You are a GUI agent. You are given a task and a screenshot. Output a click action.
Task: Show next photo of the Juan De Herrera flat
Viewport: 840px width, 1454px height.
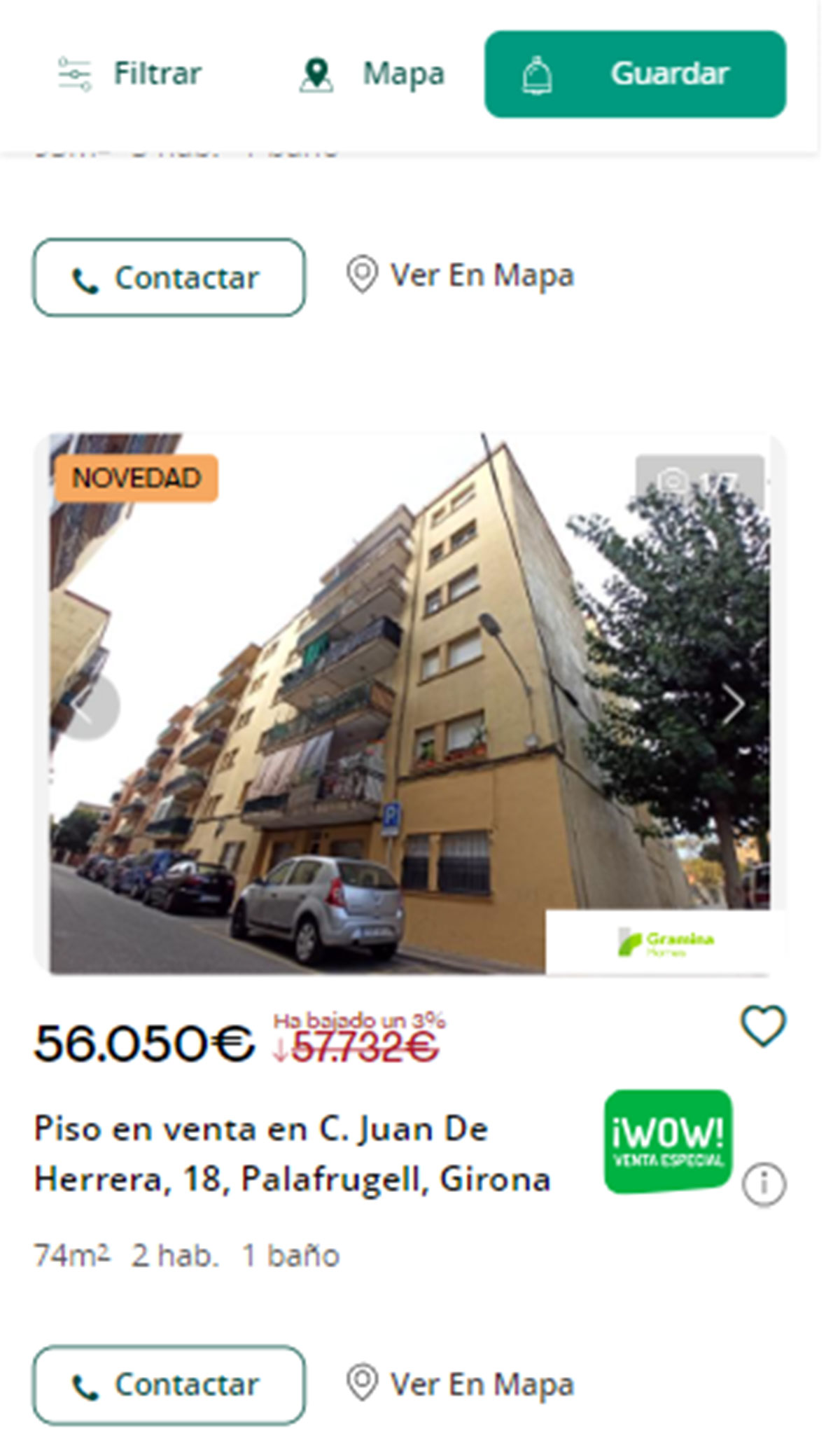[x=733, y=705]
